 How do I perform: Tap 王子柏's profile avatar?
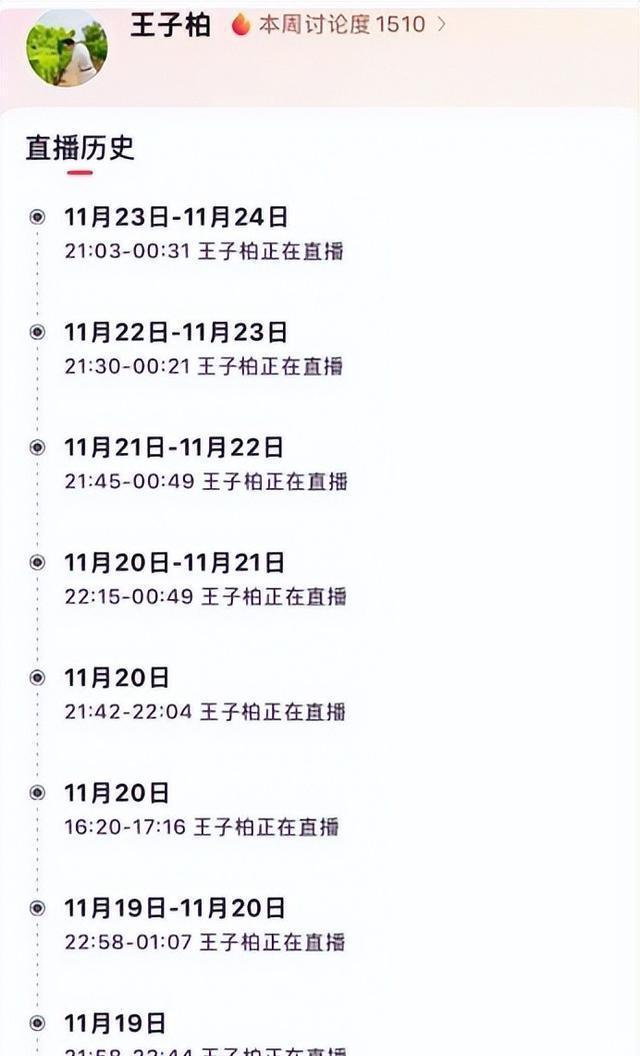pos(67,46)
